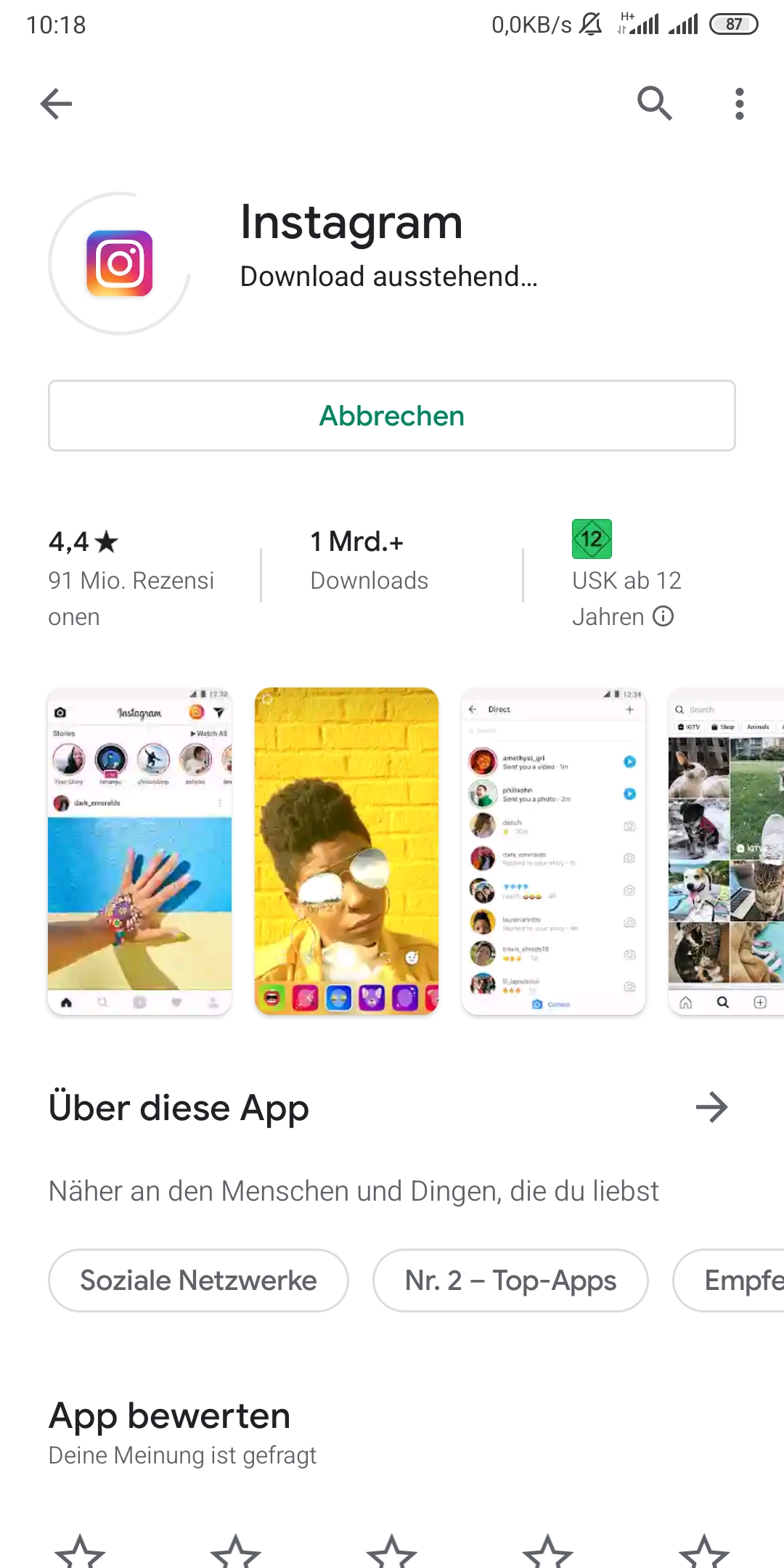Select the Nr. 2 – Top-Apps chip

(x=510, y=1281)
